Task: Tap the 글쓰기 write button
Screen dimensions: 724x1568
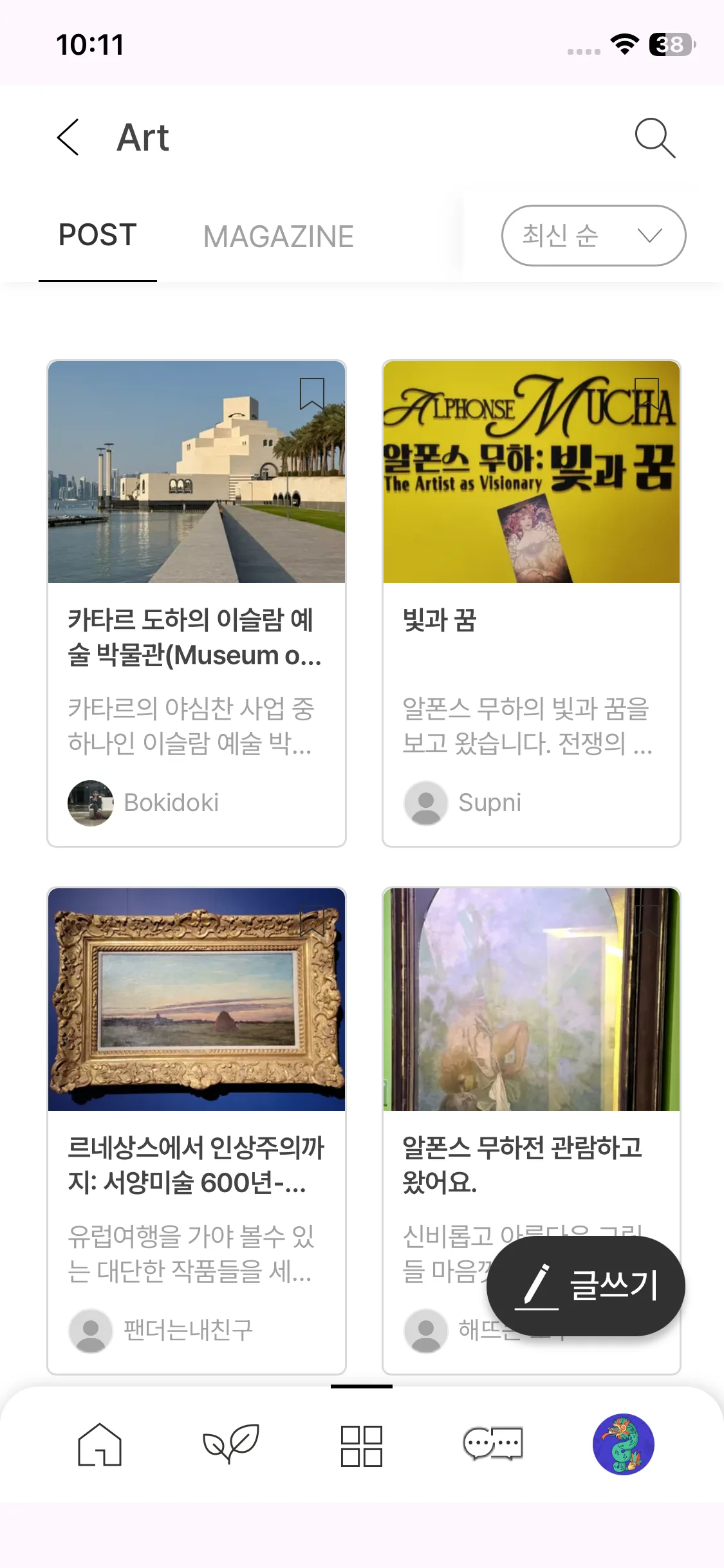Action: (586, 1286)
